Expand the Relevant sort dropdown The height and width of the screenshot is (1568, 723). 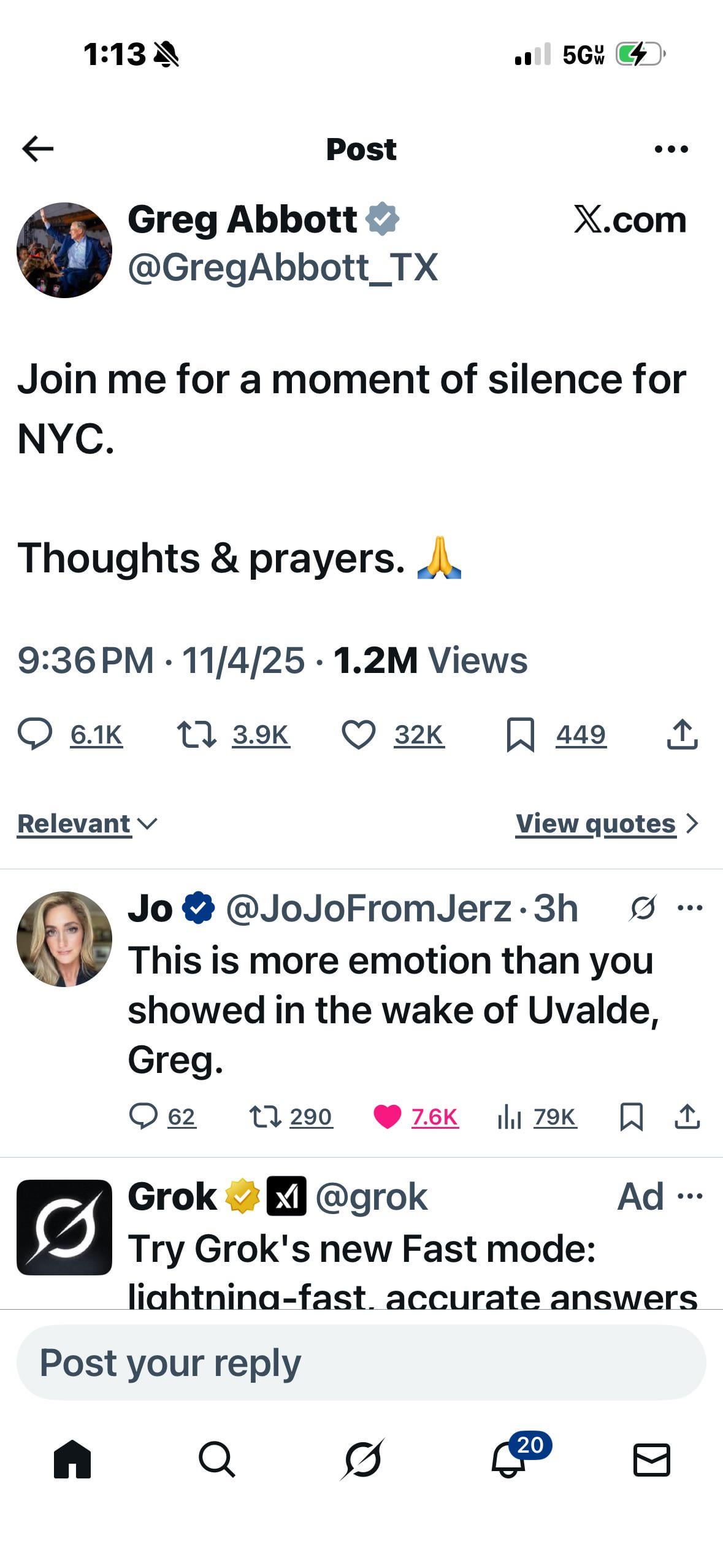tap(88, 823)
